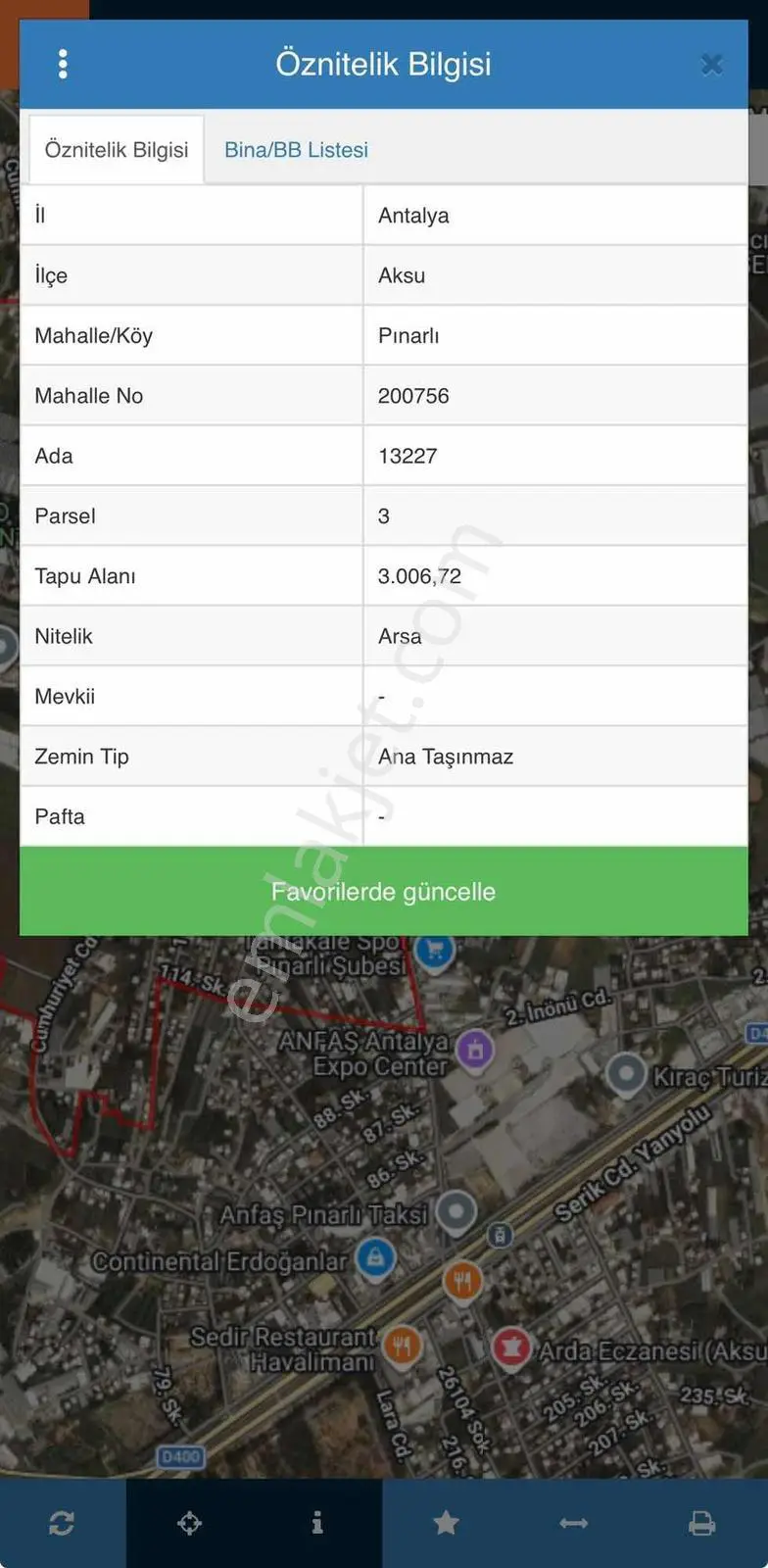Tap the printer icon to print
Viewport: 768px width, 1568px height.
click(701, 1523)
